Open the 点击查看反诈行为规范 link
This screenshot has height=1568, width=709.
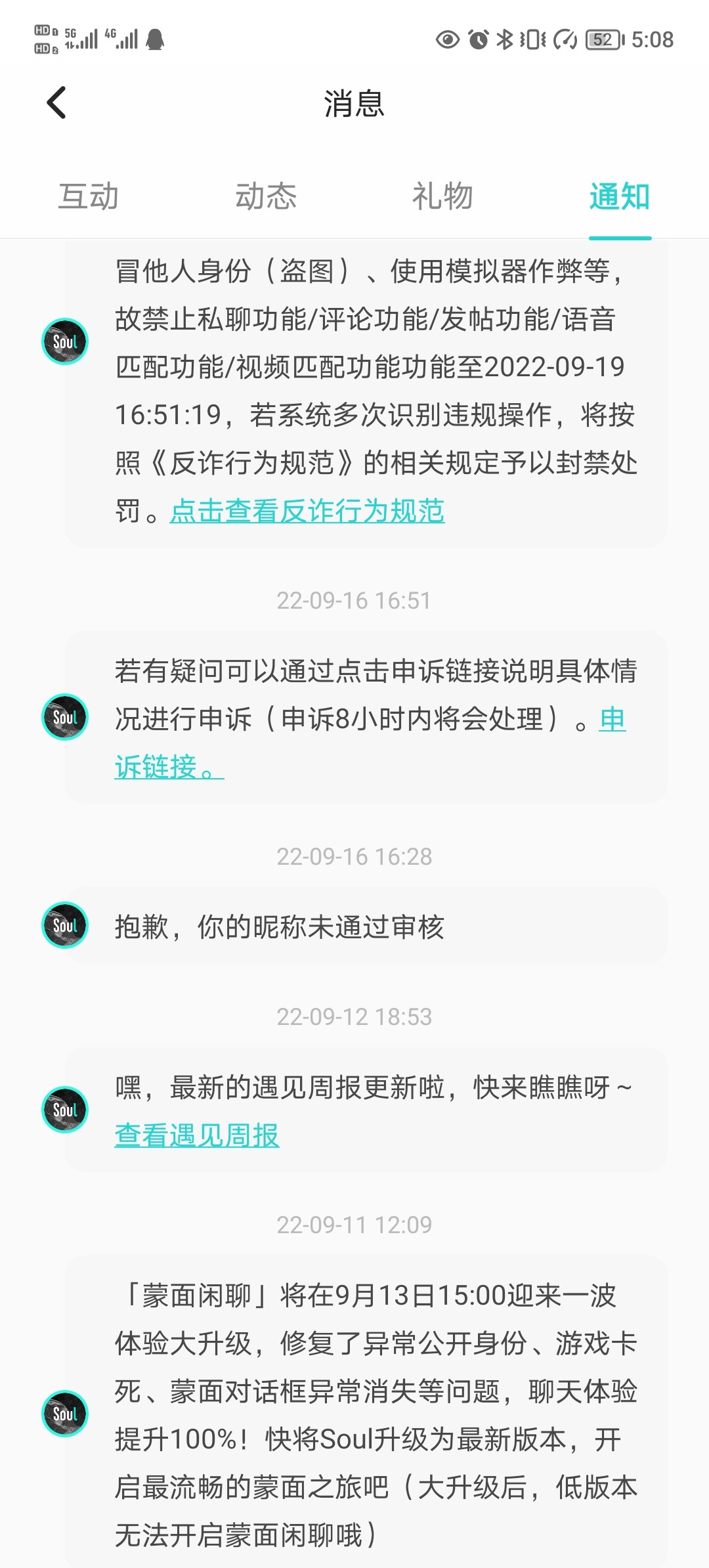(x=307, y=511)
